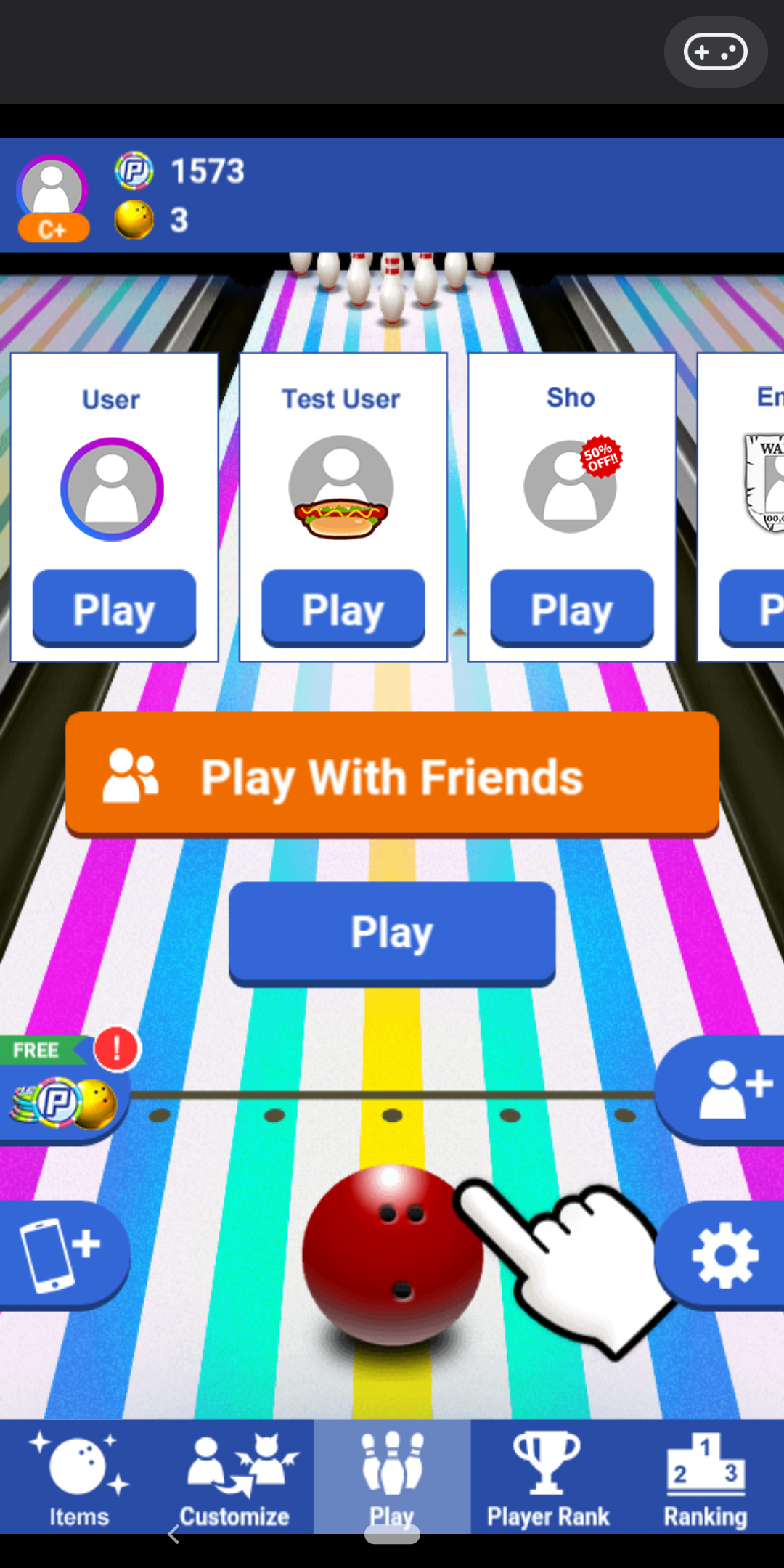Tap the Play With Friends button
The height and width of the screenshot is (1568, 784).
coord(392,775)
